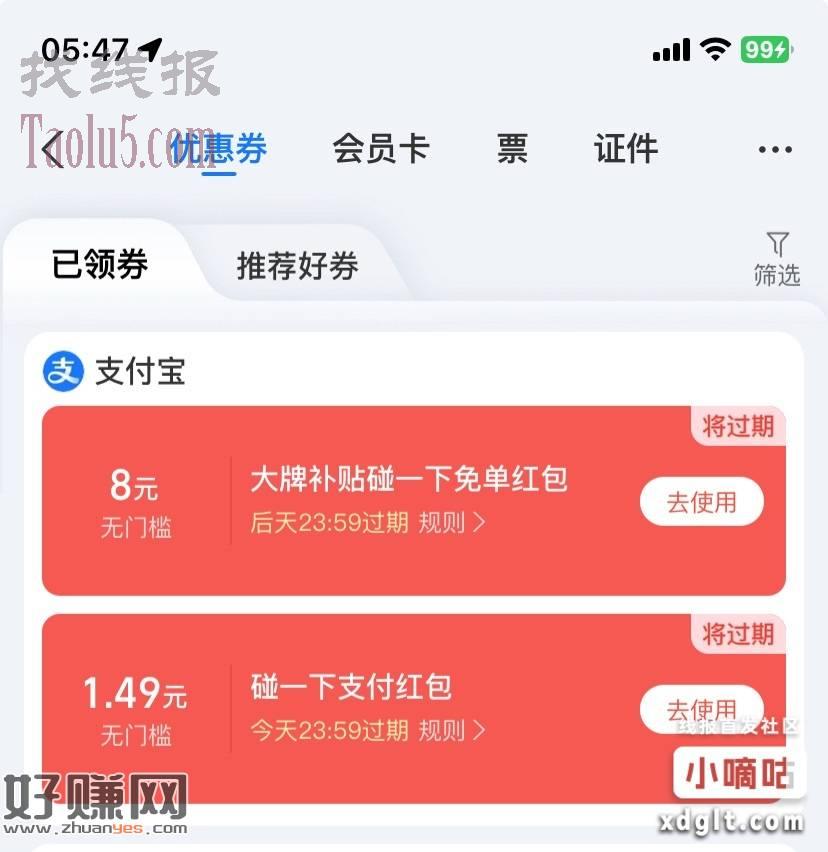The width and height of the screenshot is (828, 852).
Task: View 规则 for 大牌补贴碰一下免单红包
Action: (x=451, y=522)
